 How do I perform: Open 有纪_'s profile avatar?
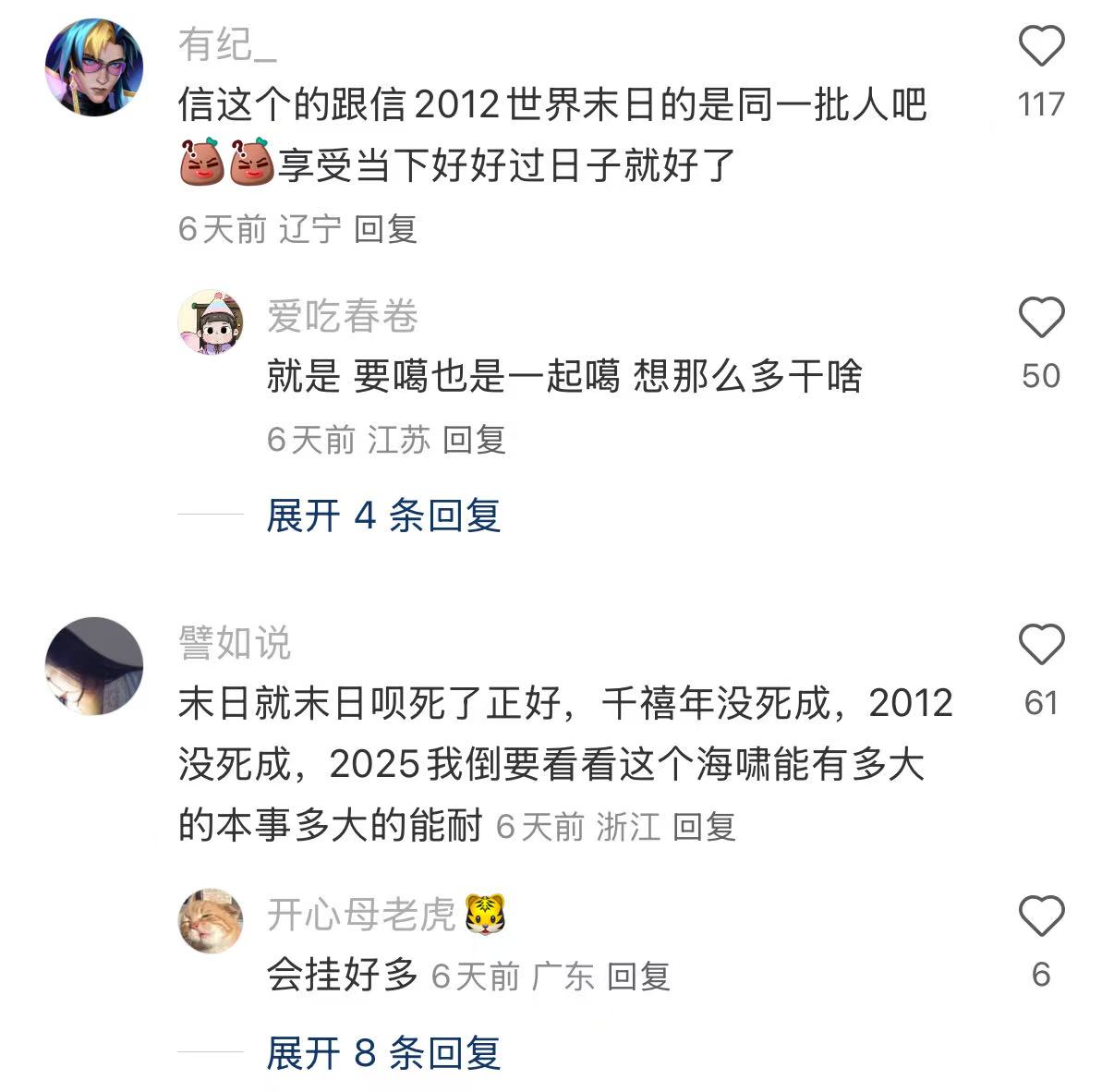[94, 67]
